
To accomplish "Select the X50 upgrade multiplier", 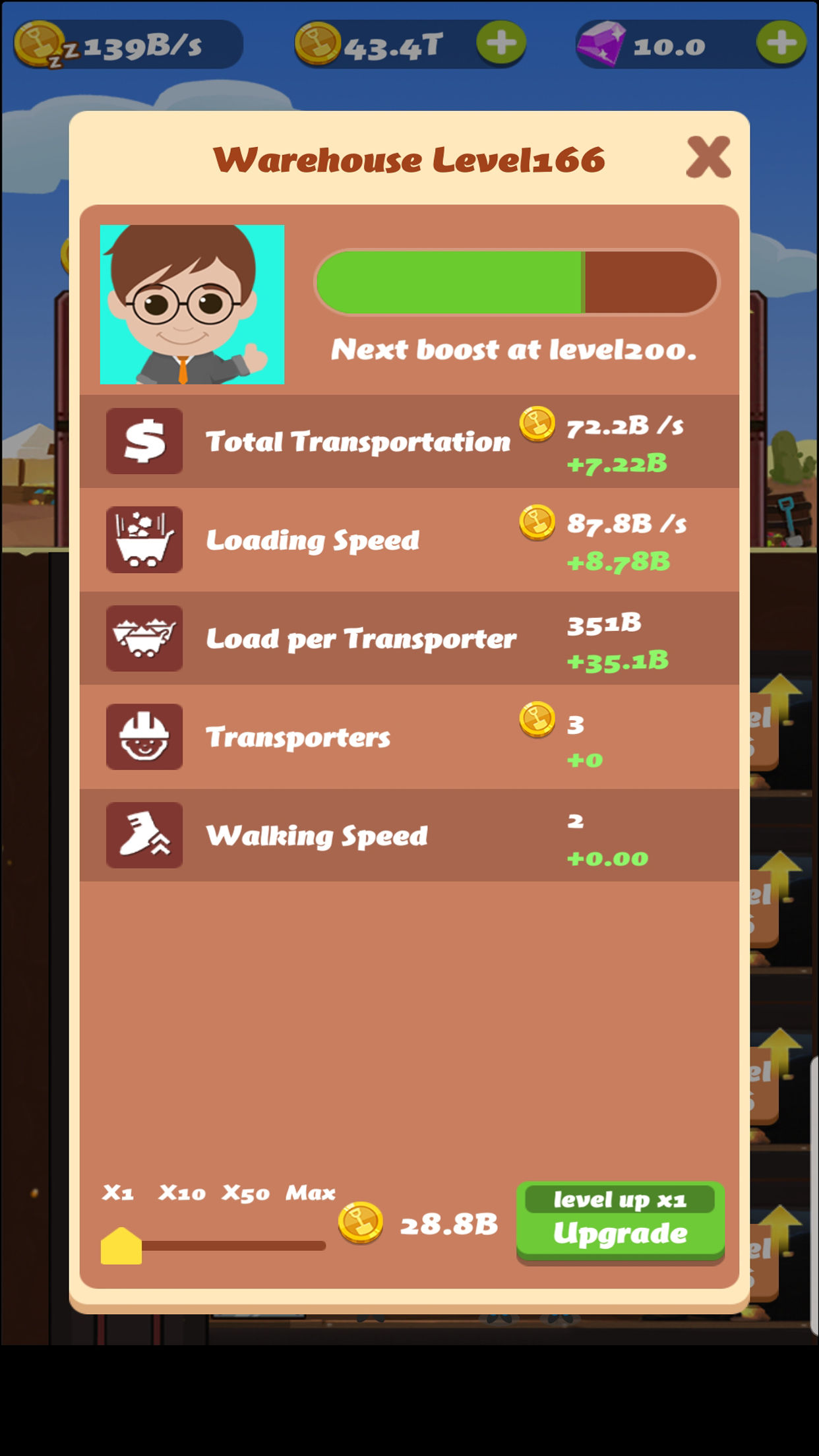I will (x=245, y=1193).
